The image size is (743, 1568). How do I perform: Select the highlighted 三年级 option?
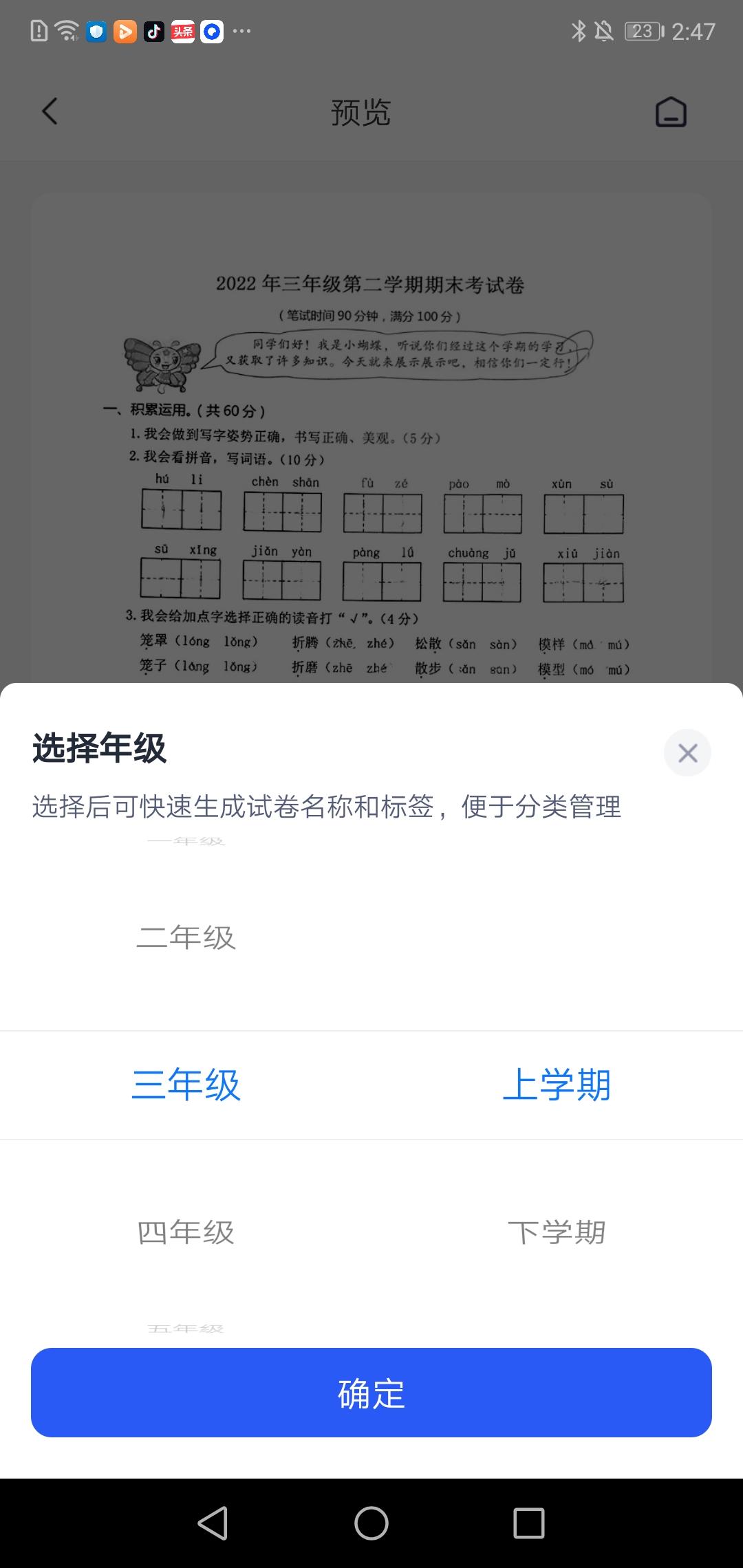coord(186,1085)
